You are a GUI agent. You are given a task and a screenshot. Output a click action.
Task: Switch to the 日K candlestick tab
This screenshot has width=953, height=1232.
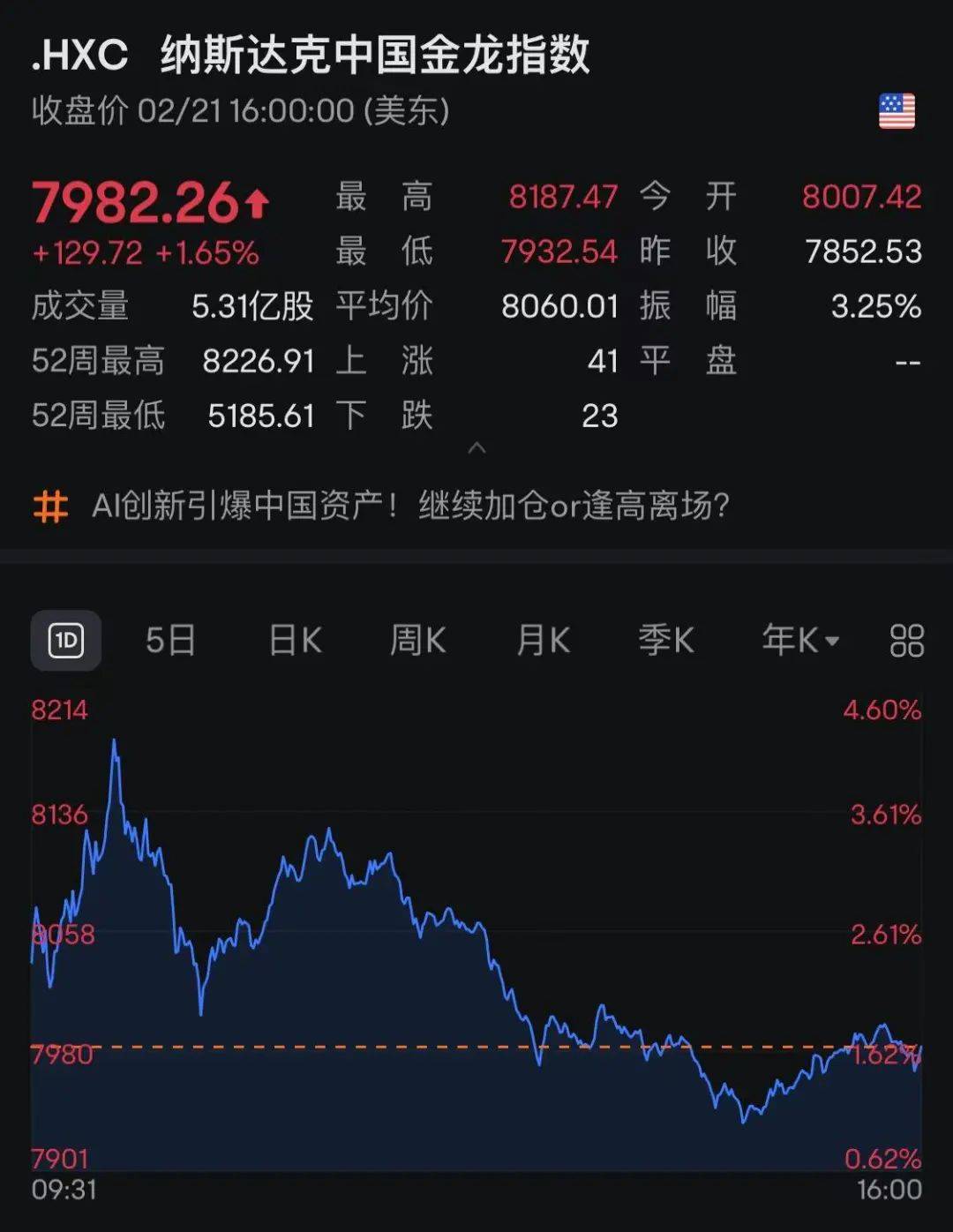(296, 641)
